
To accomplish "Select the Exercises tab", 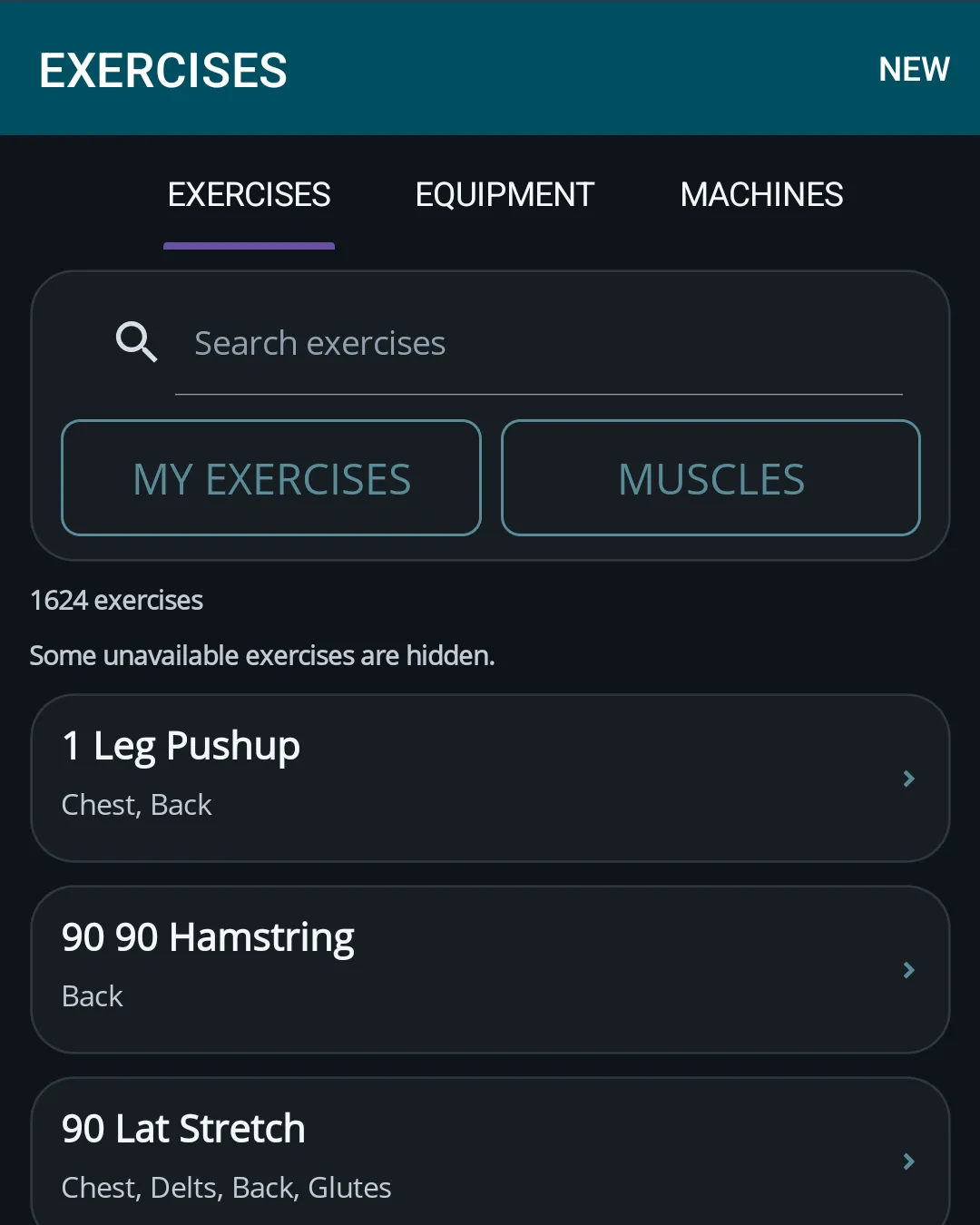I will (249, 194).
